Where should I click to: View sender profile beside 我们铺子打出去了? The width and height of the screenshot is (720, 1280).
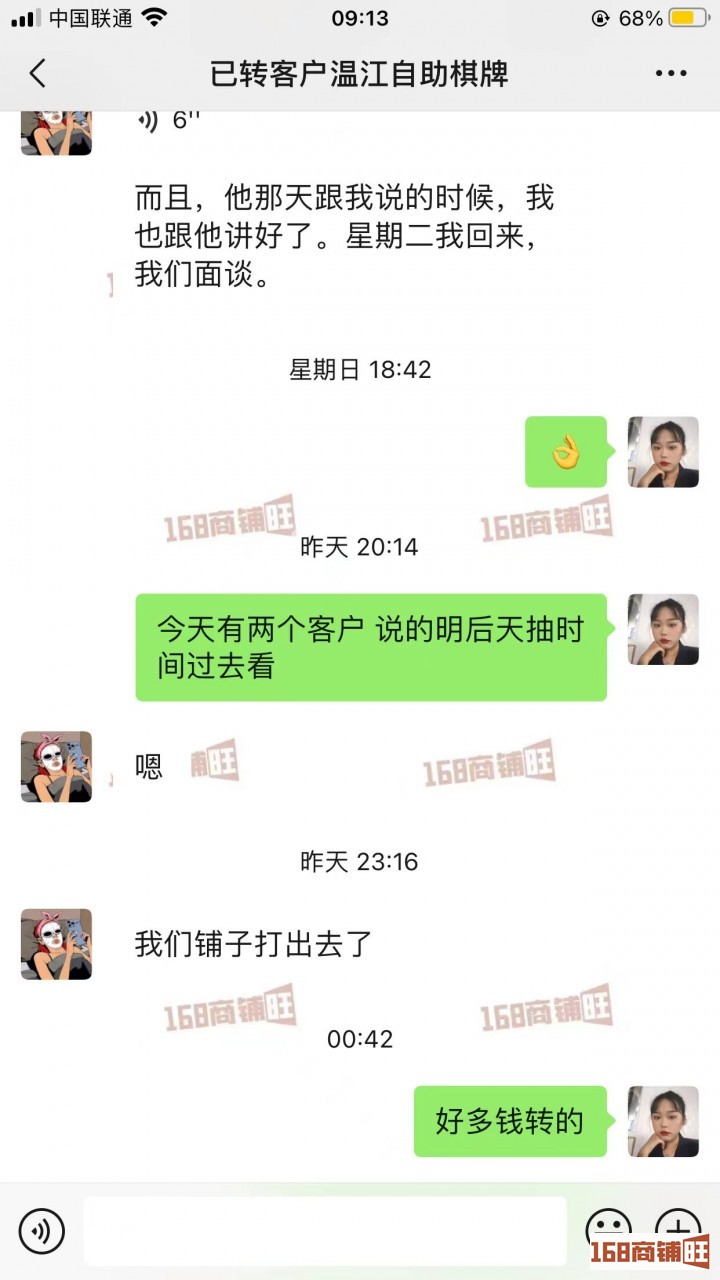(56, 944)
